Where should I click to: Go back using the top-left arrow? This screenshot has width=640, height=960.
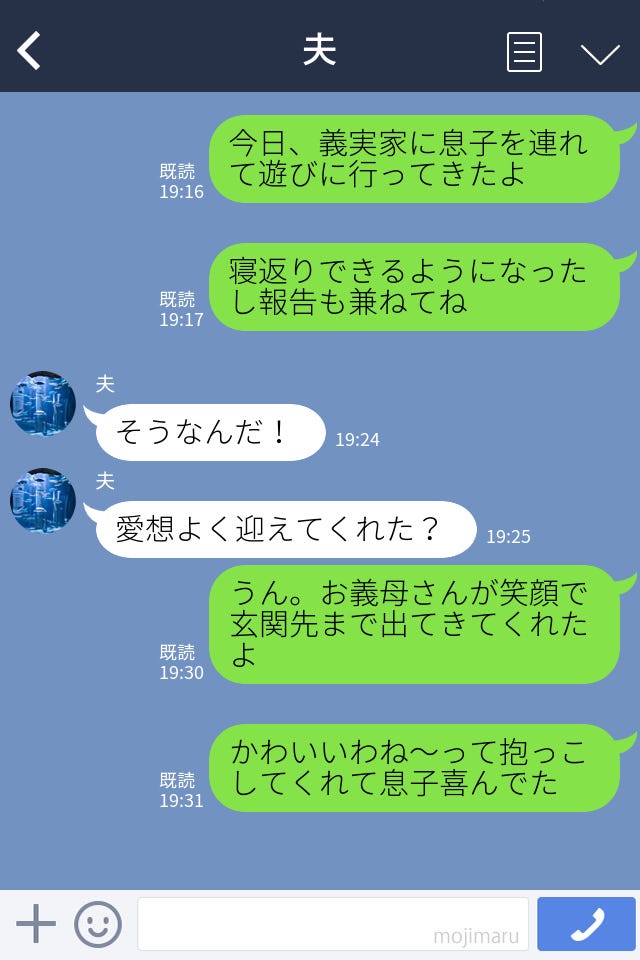[30, 51]
